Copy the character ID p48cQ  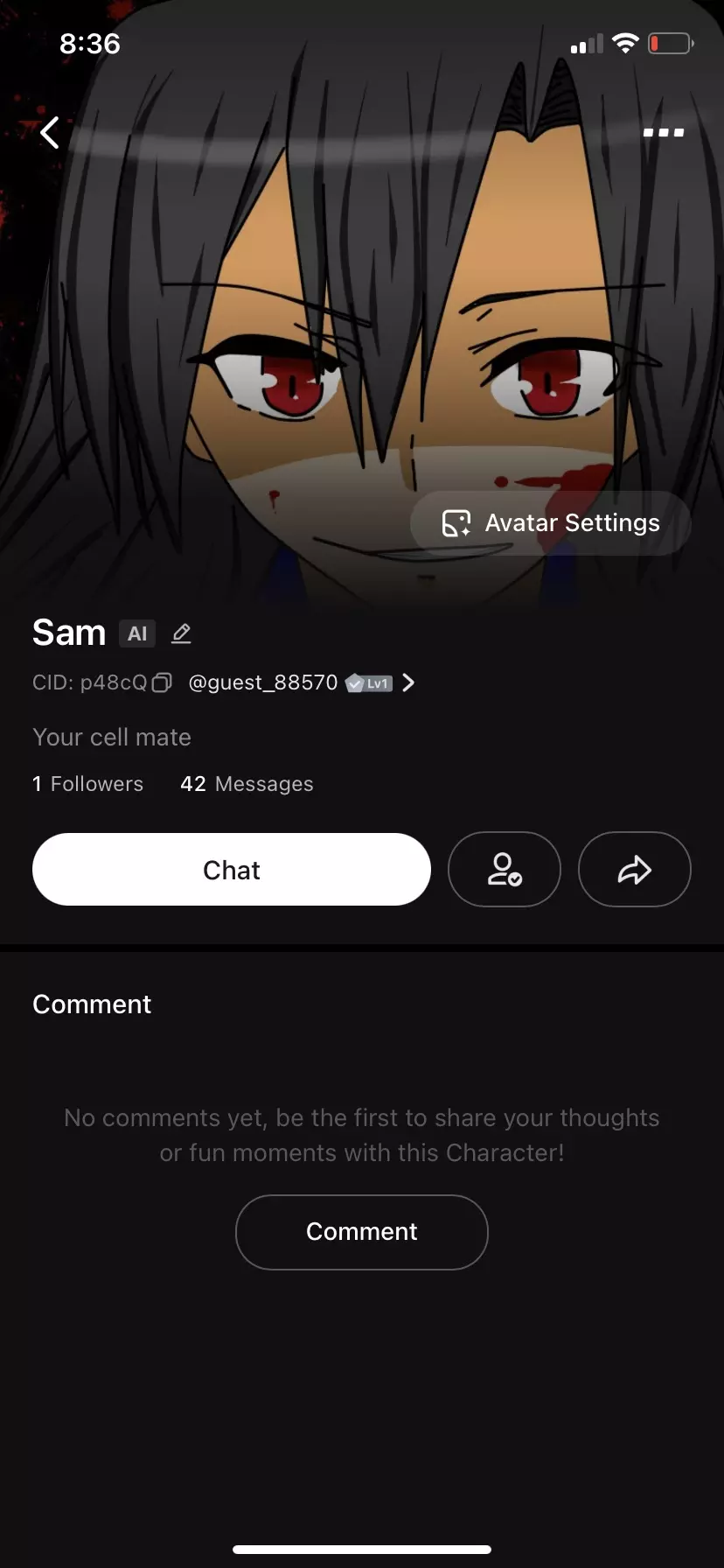(x=162, y=682)
